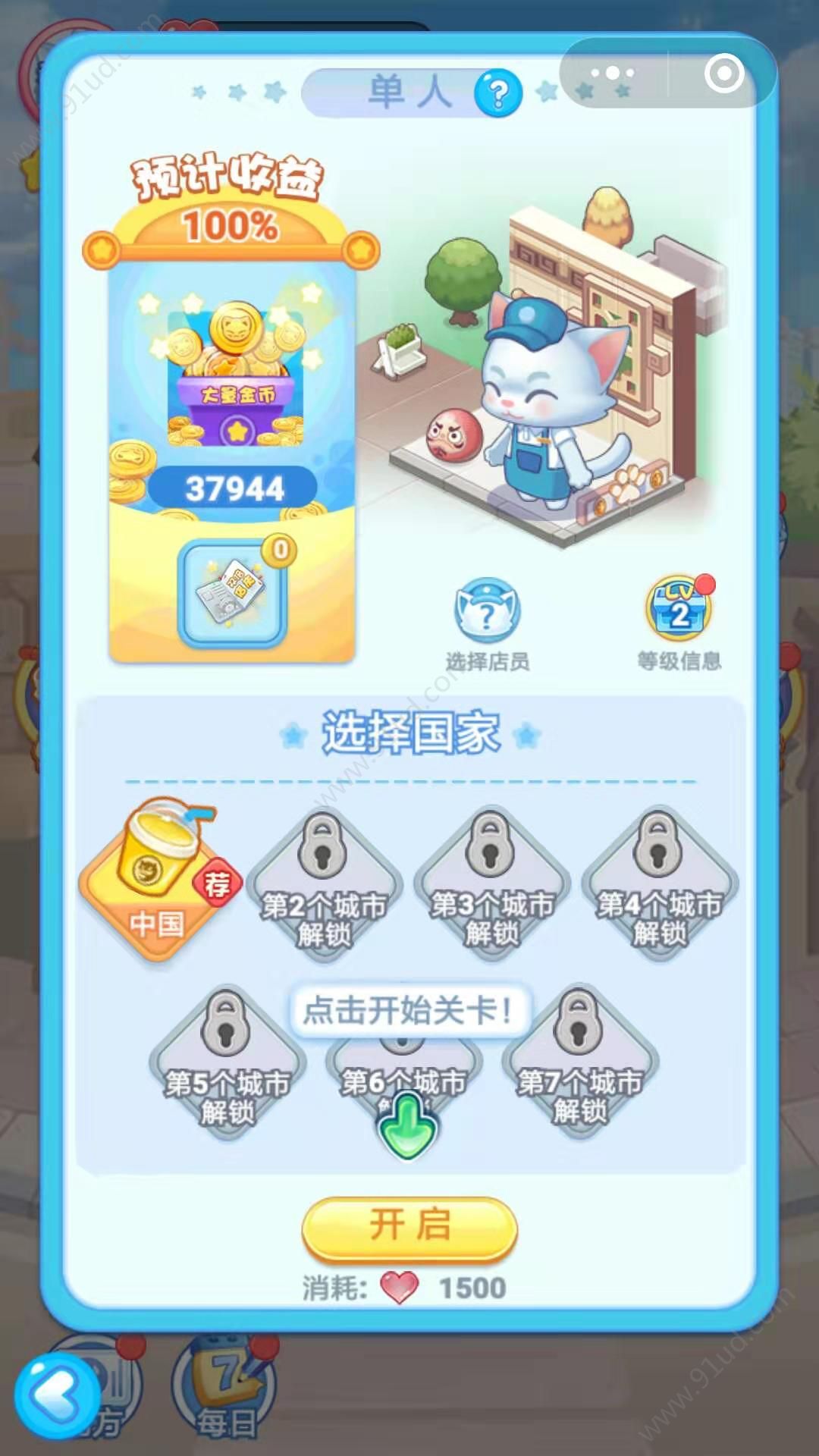Tap the 开启 start button
The width and height of the screenshot is (819, 1456).
coord(409,1226)
